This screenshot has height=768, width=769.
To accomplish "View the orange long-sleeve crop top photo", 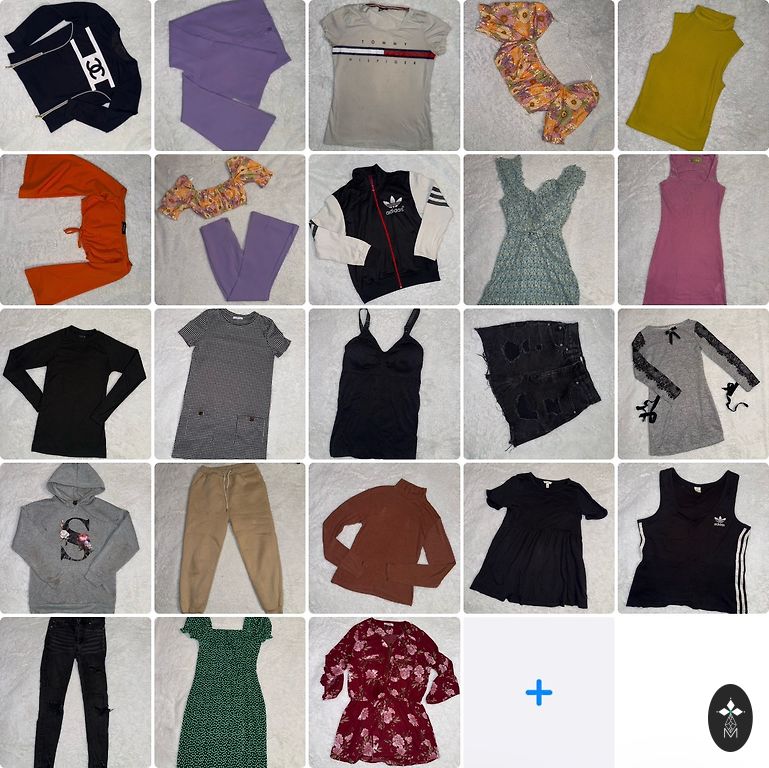I will 75,229.
